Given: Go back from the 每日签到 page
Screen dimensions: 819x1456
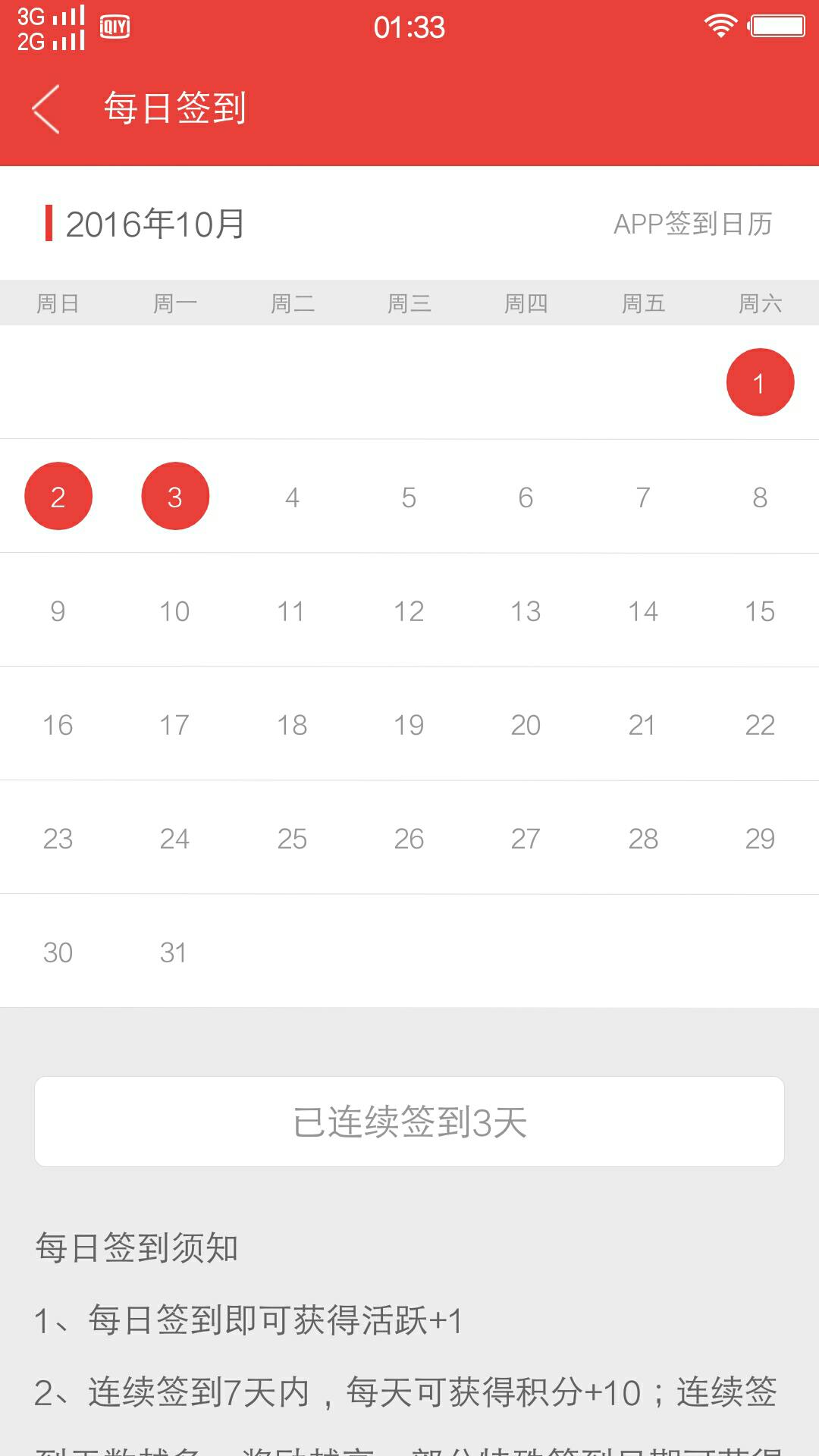Looking at the screenshot, I should (47, 109).
